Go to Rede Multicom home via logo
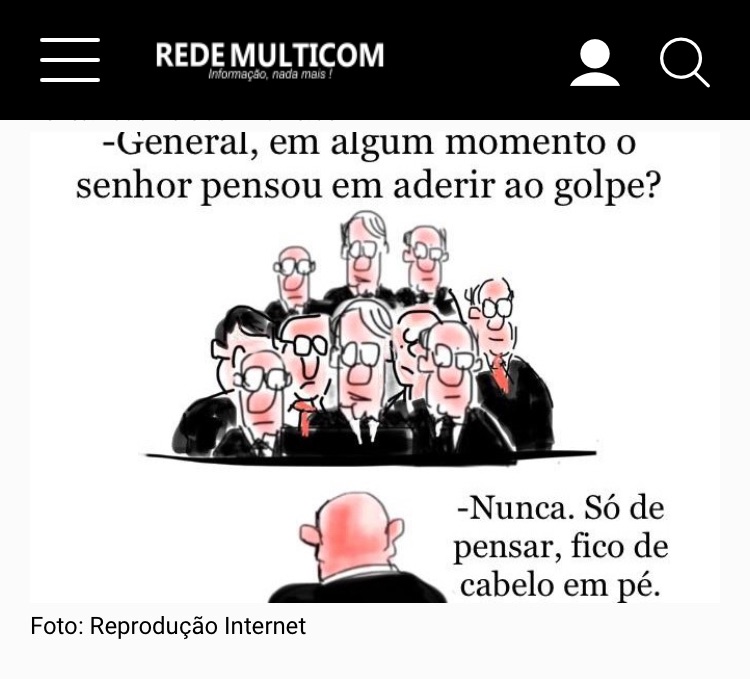Image resolution: width=750 pixels, height=679 pixels. 269,58
